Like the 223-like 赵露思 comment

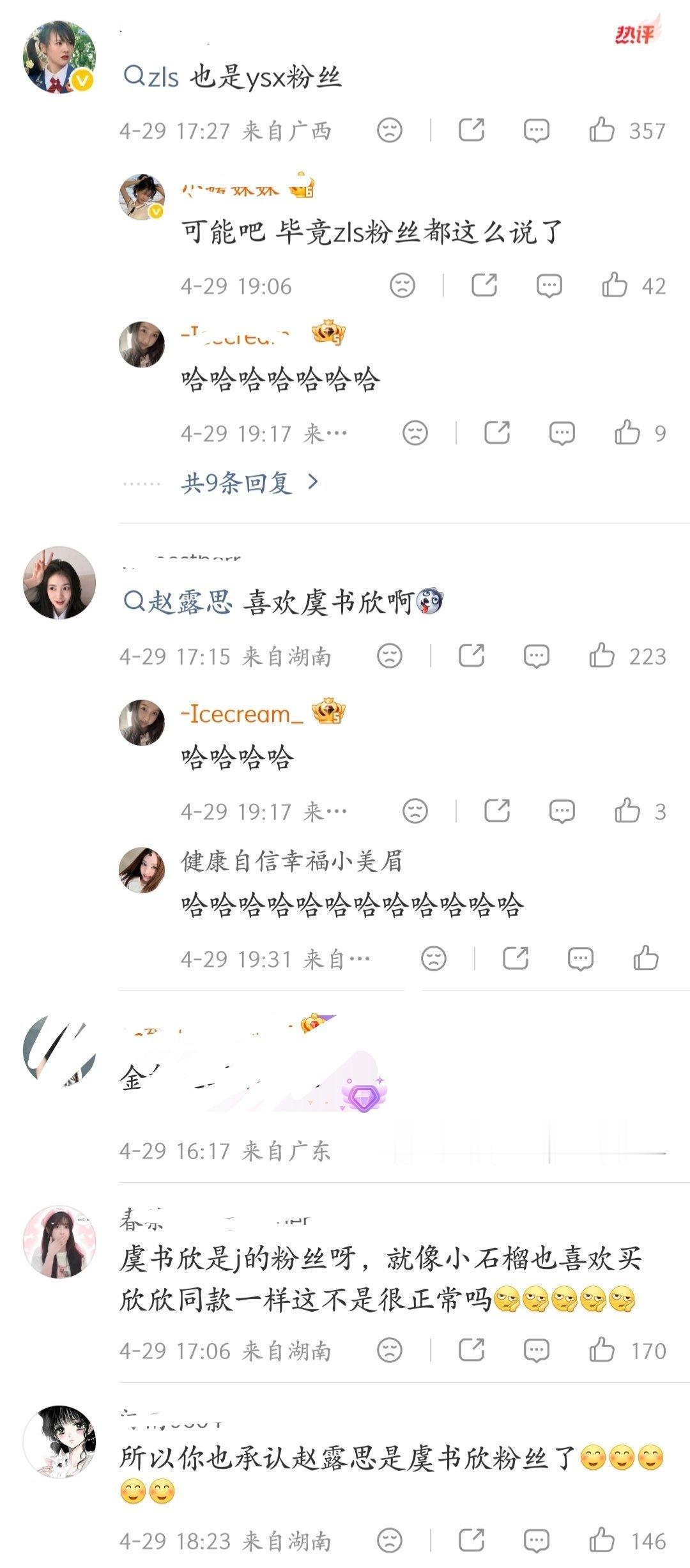(601, 655)
